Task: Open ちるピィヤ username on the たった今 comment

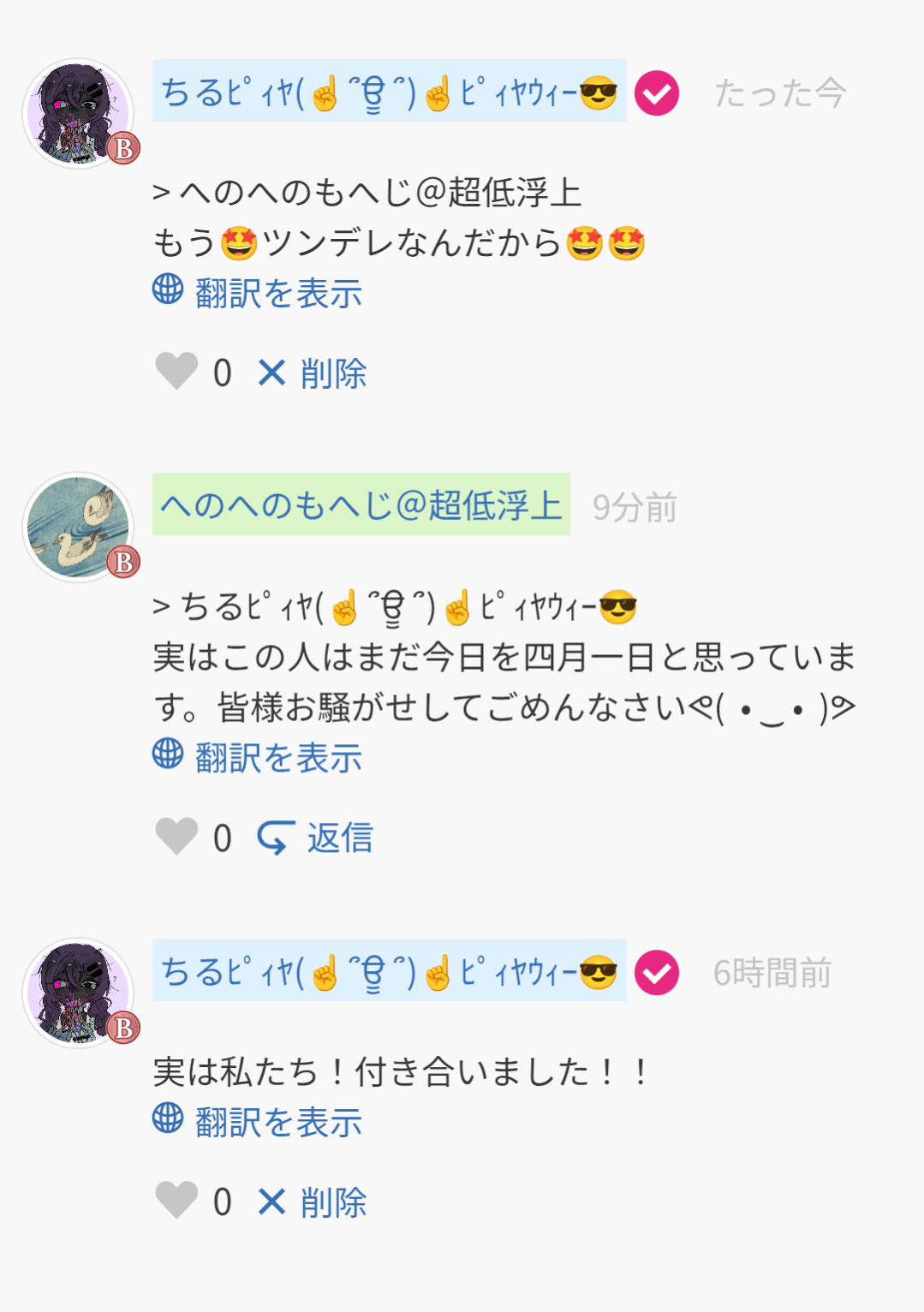Action: [389, 92]
